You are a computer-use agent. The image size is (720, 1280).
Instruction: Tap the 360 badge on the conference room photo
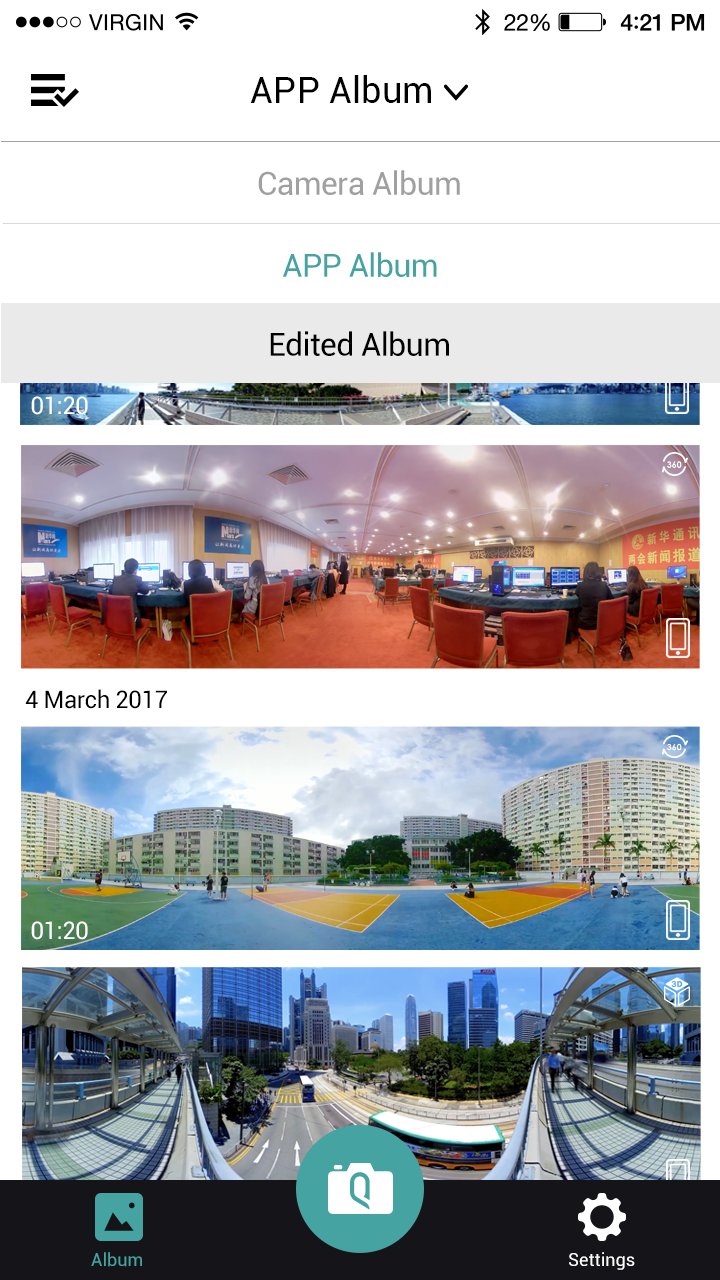point(674,464)
